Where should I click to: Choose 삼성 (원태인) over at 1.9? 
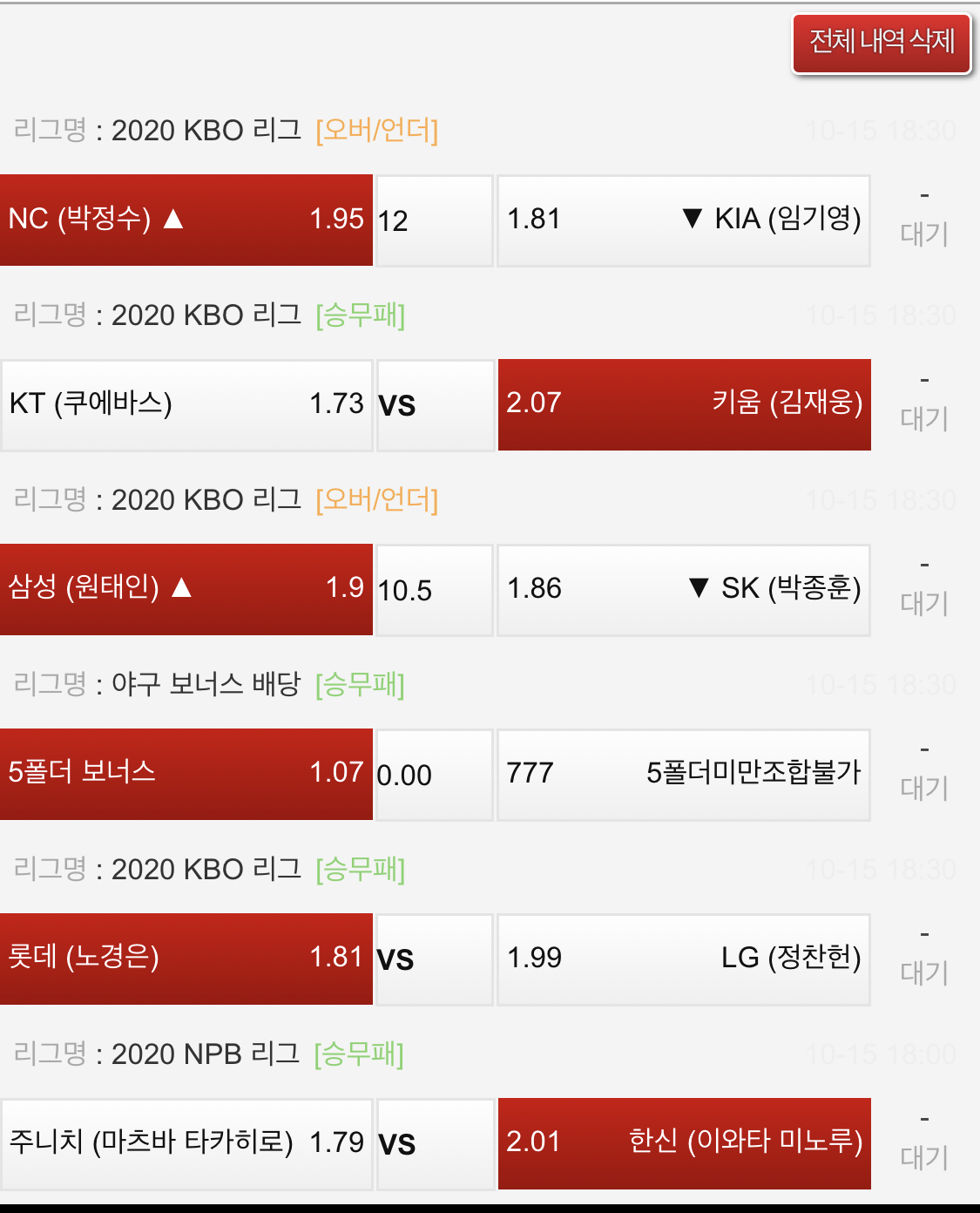186,589
